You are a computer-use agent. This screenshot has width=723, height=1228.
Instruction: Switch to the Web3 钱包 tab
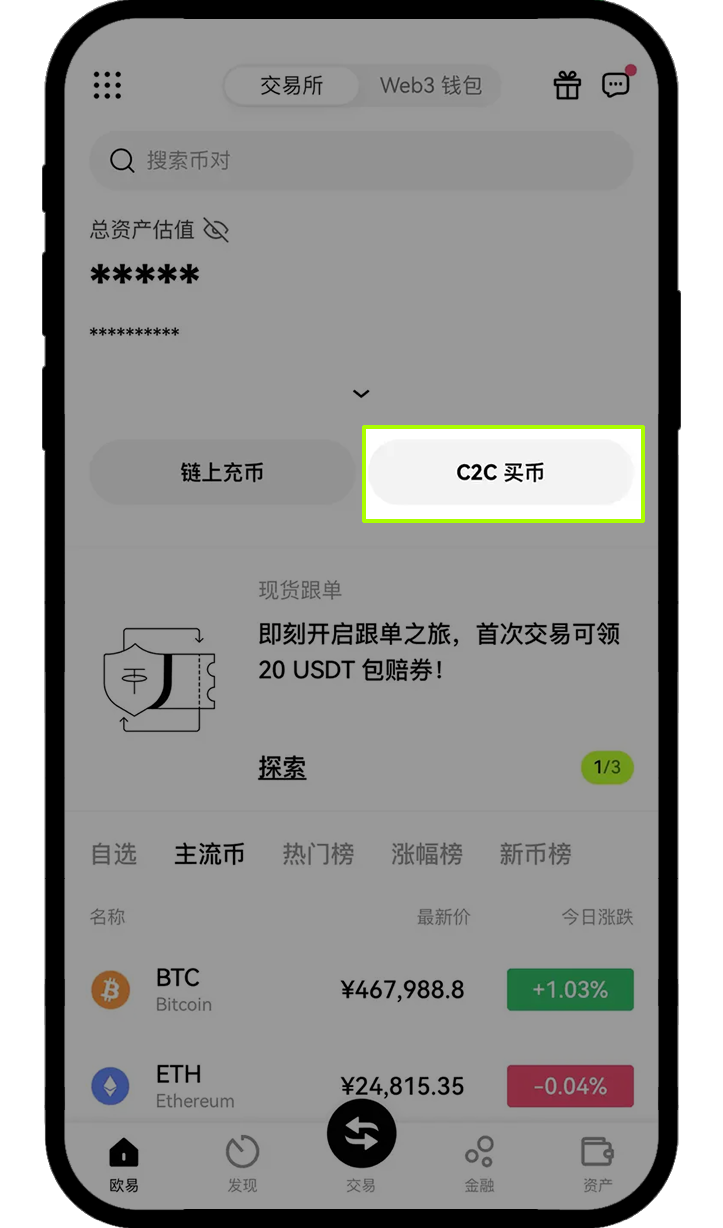click(x=430, y=86)
